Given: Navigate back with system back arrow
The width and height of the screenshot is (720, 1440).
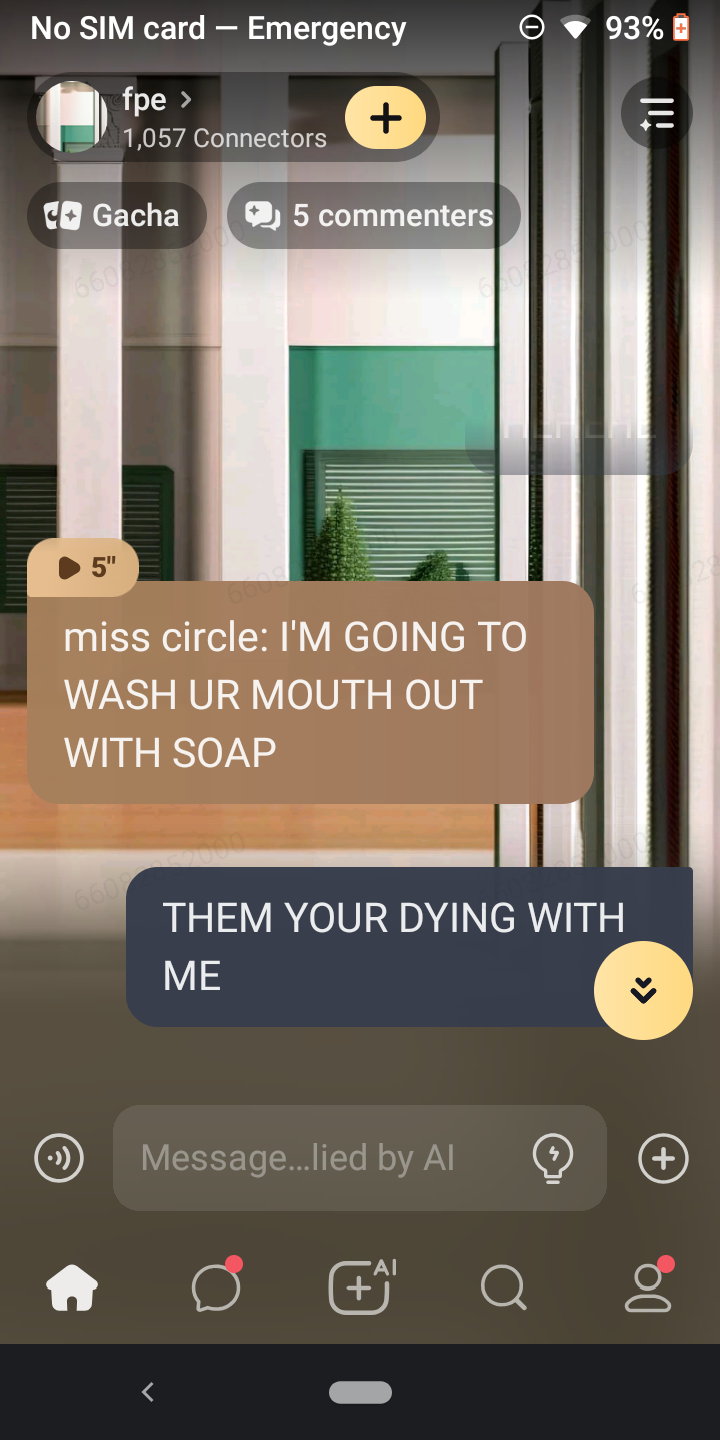Looking at the screenshot, I should [x=148, y=1391].
